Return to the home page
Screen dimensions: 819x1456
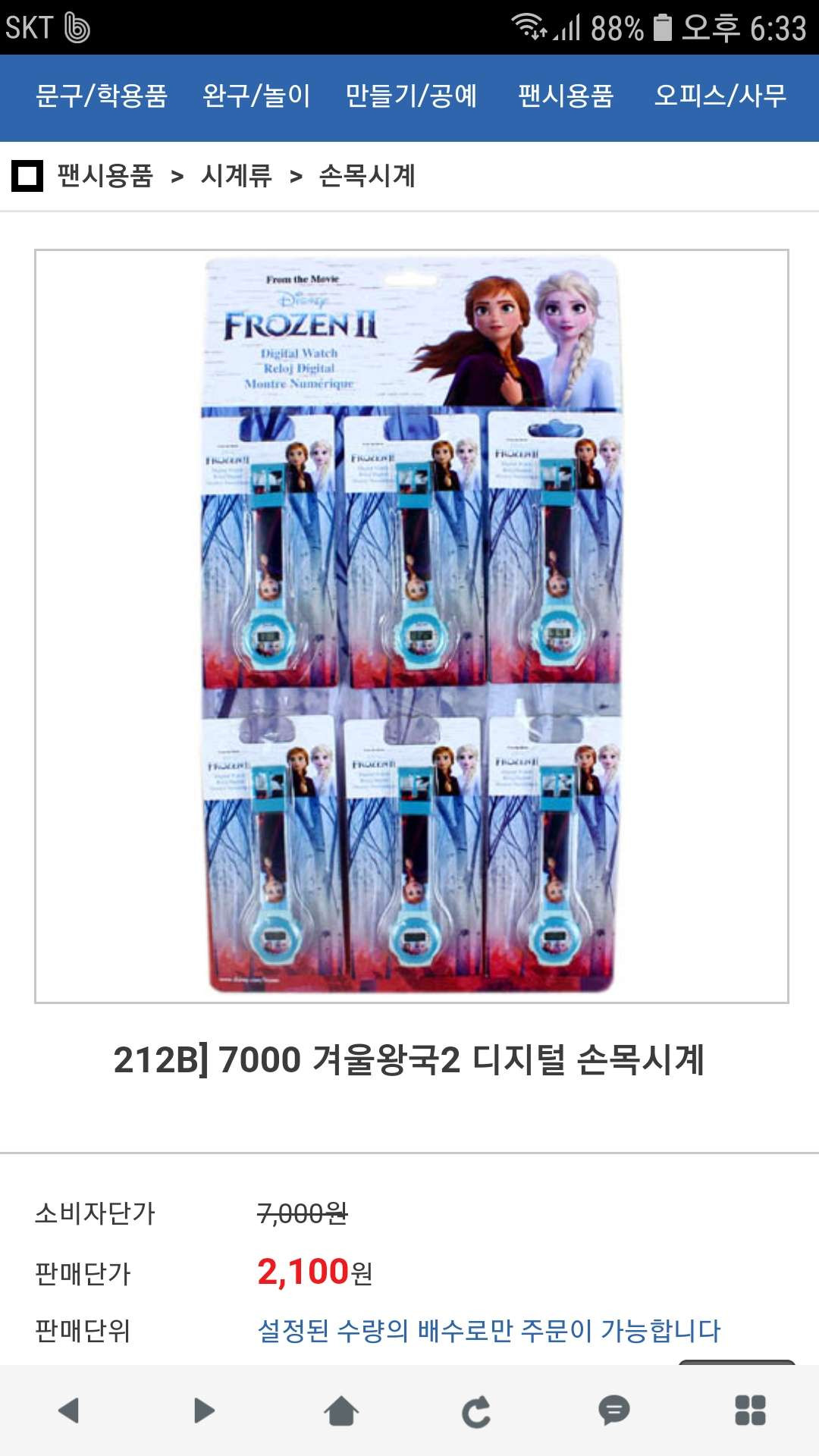[x=341, y=1410]
